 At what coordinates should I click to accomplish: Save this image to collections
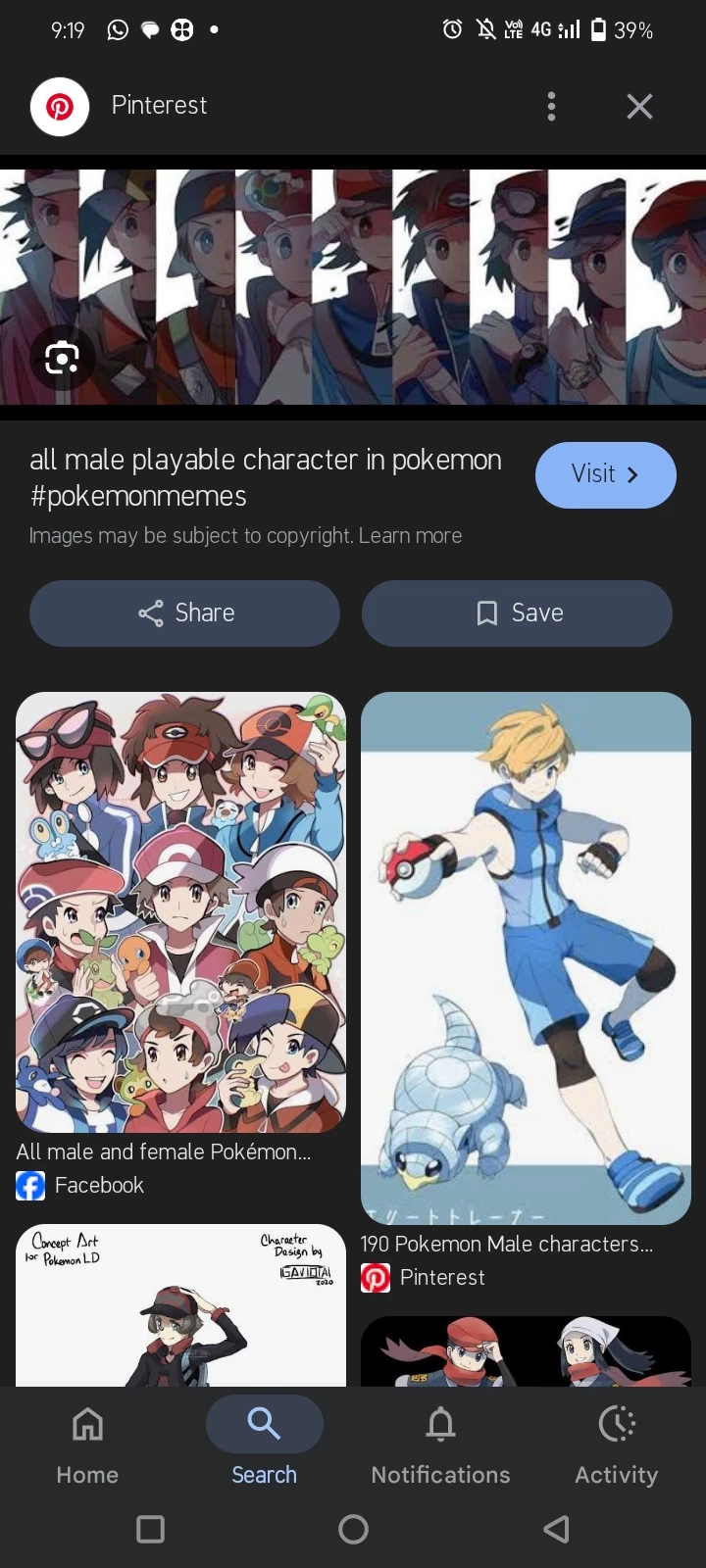(517, 613)
